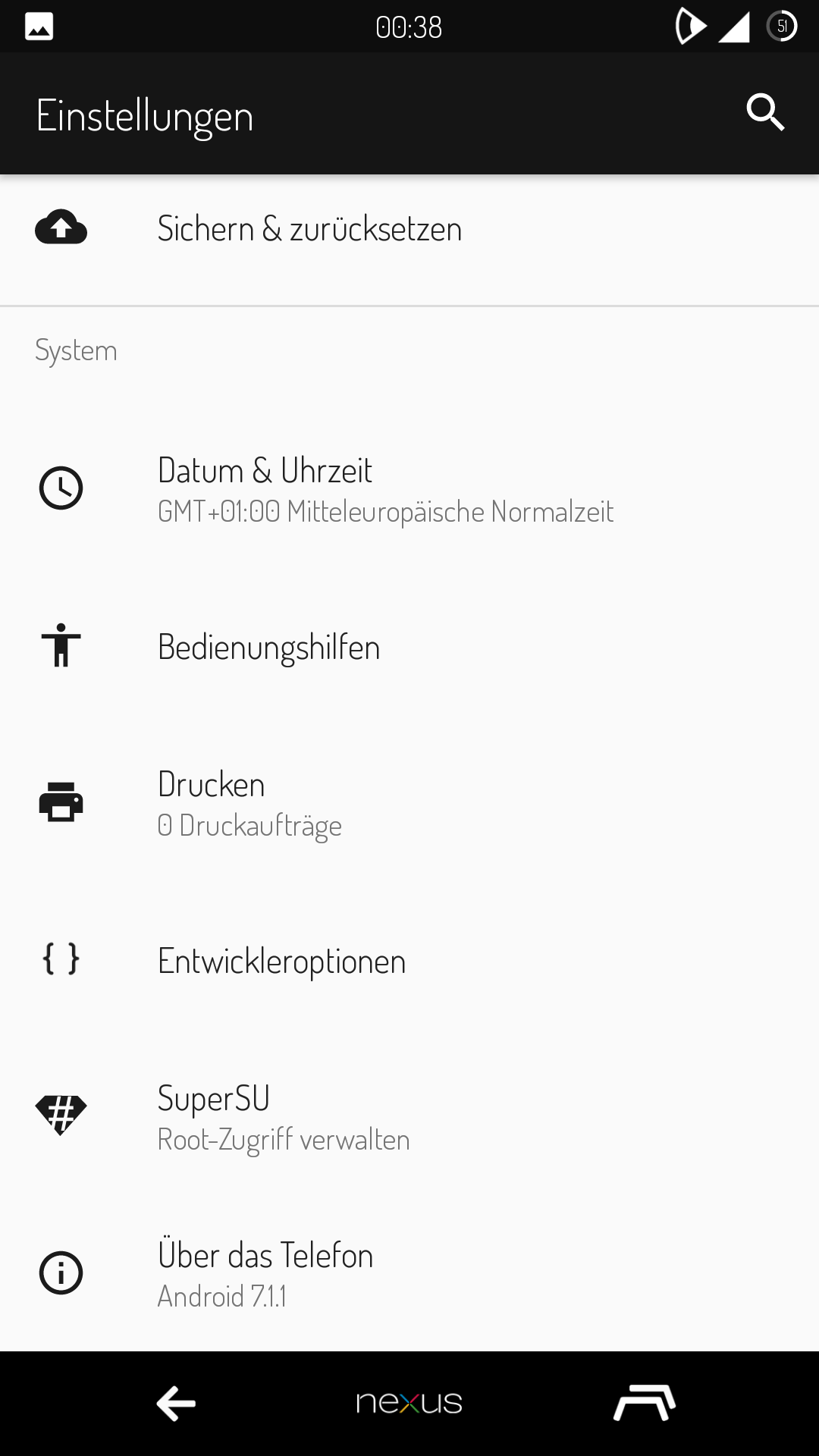819x1456 pixels.
Task: Open Bedienungshilfen accessibility settings
Action: [269, 648]
